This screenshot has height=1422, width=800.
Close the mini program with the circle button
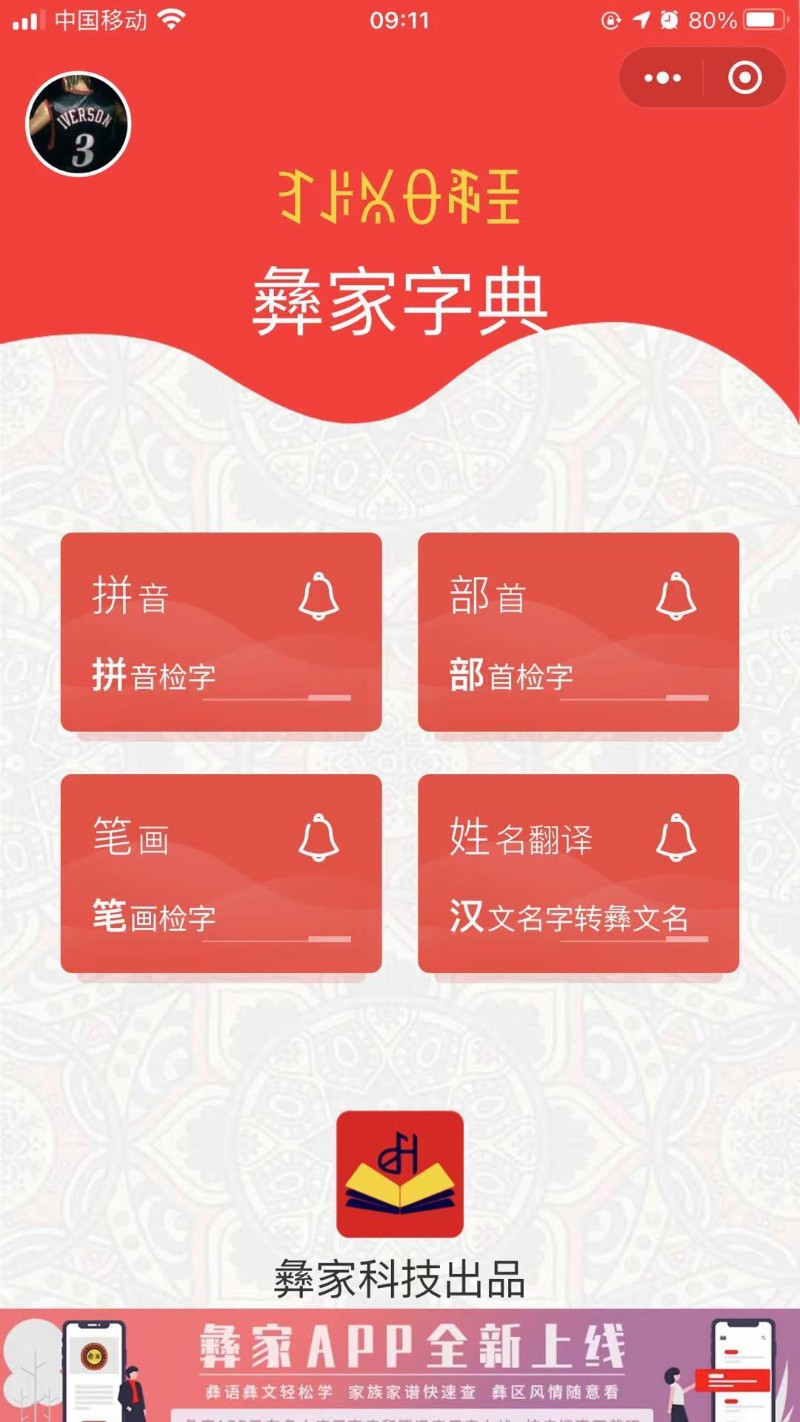coord(745,78)
